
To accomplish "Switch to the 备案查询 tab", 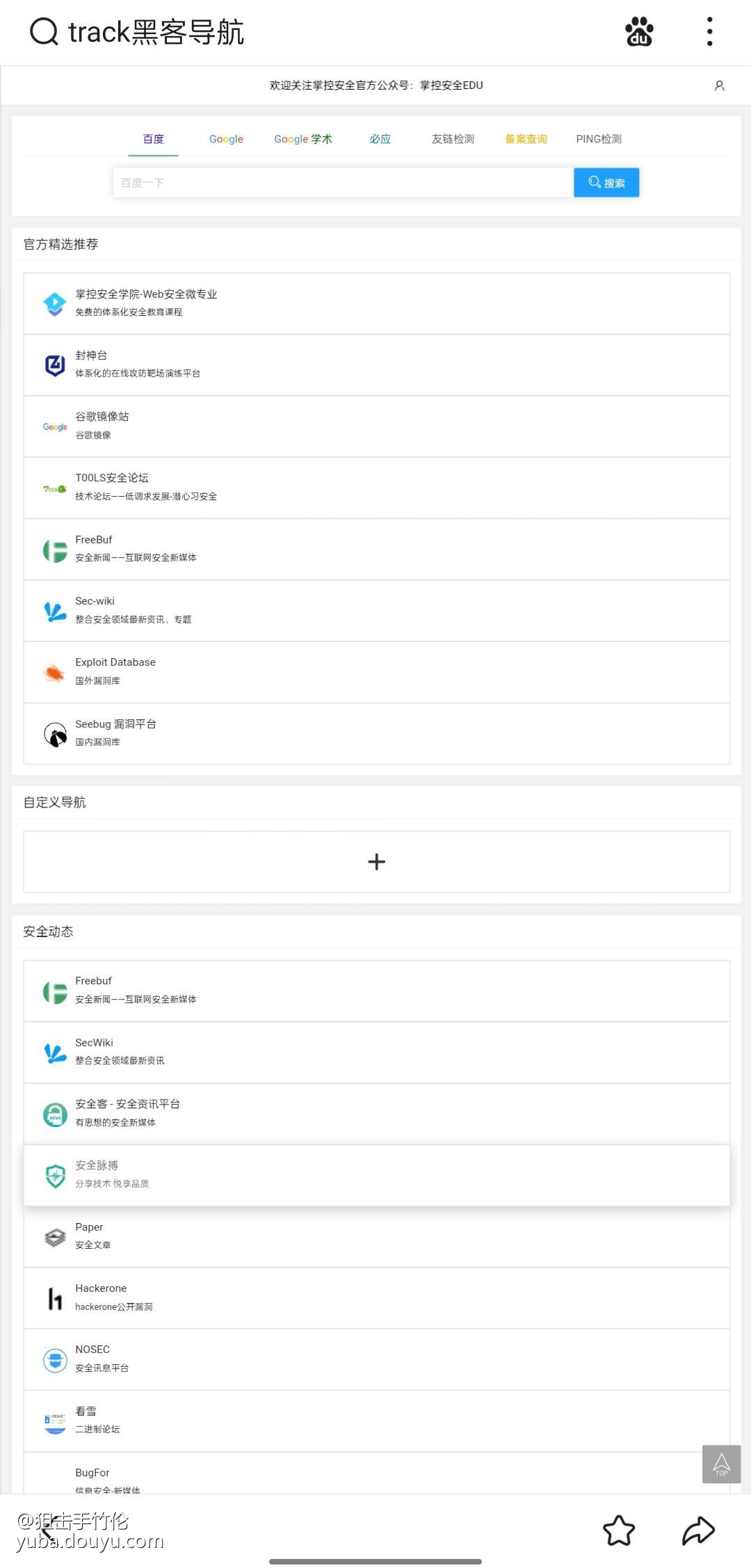I will (x=526, y=139).
